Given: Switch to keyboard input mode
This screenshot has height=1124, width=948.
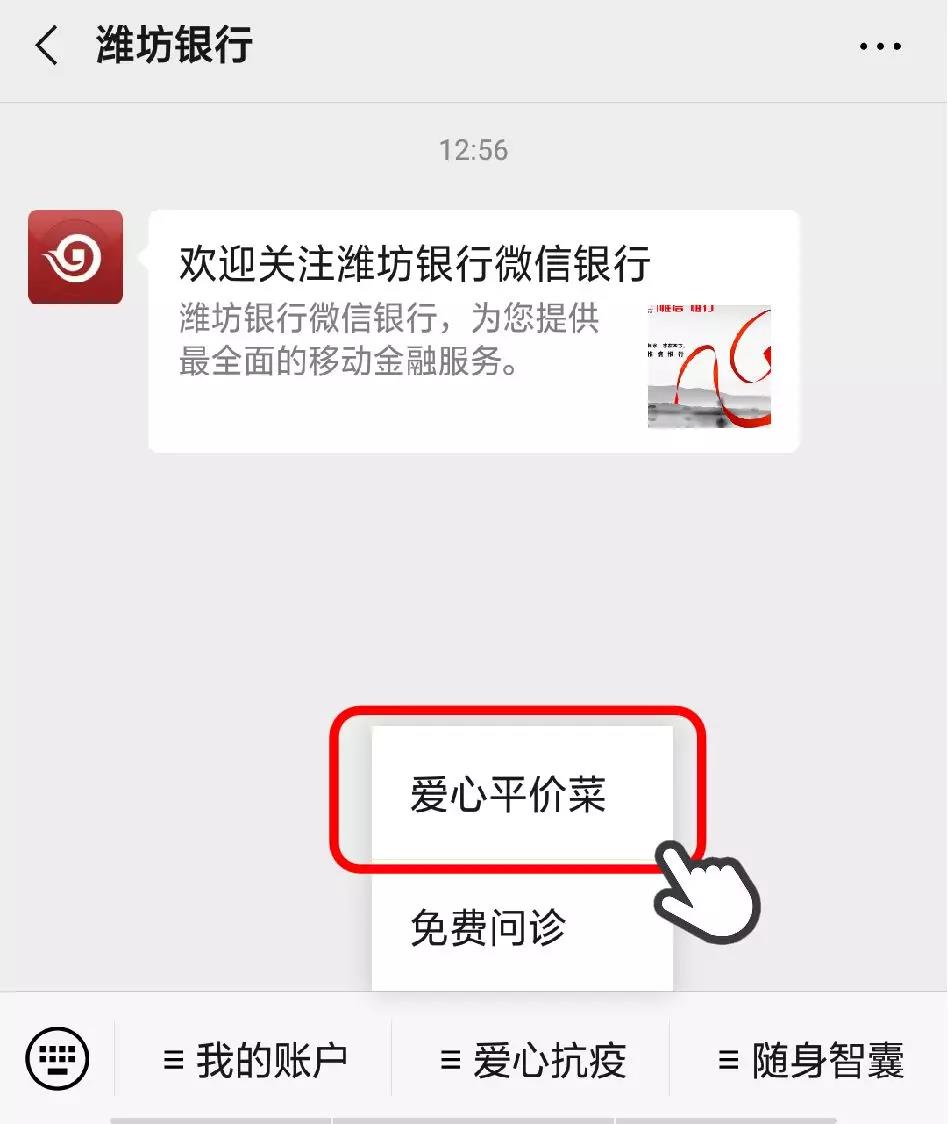Looking at the screenshot, I should [x=57, y=1057].
